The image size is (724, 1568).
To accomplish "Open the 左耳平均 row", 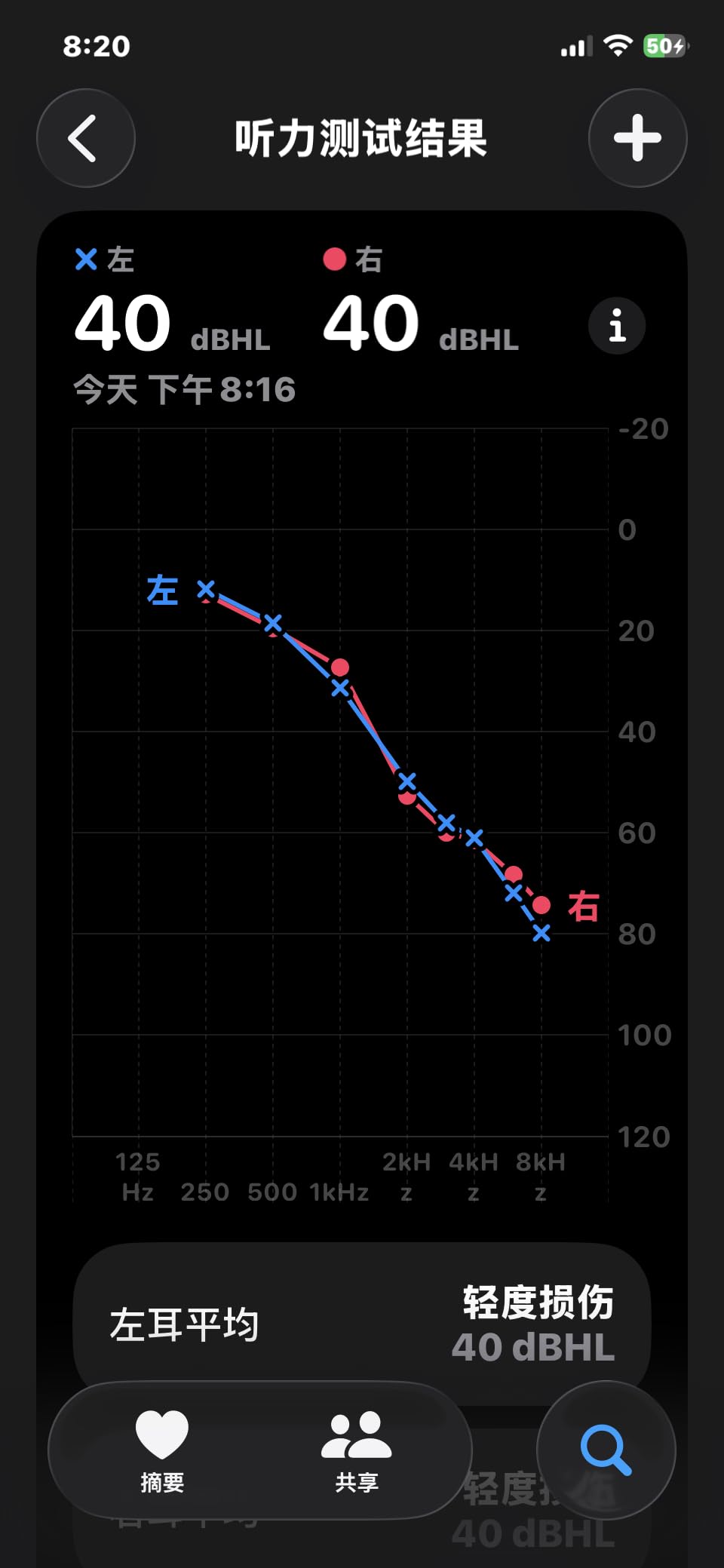I will [x=362, y=1324].
